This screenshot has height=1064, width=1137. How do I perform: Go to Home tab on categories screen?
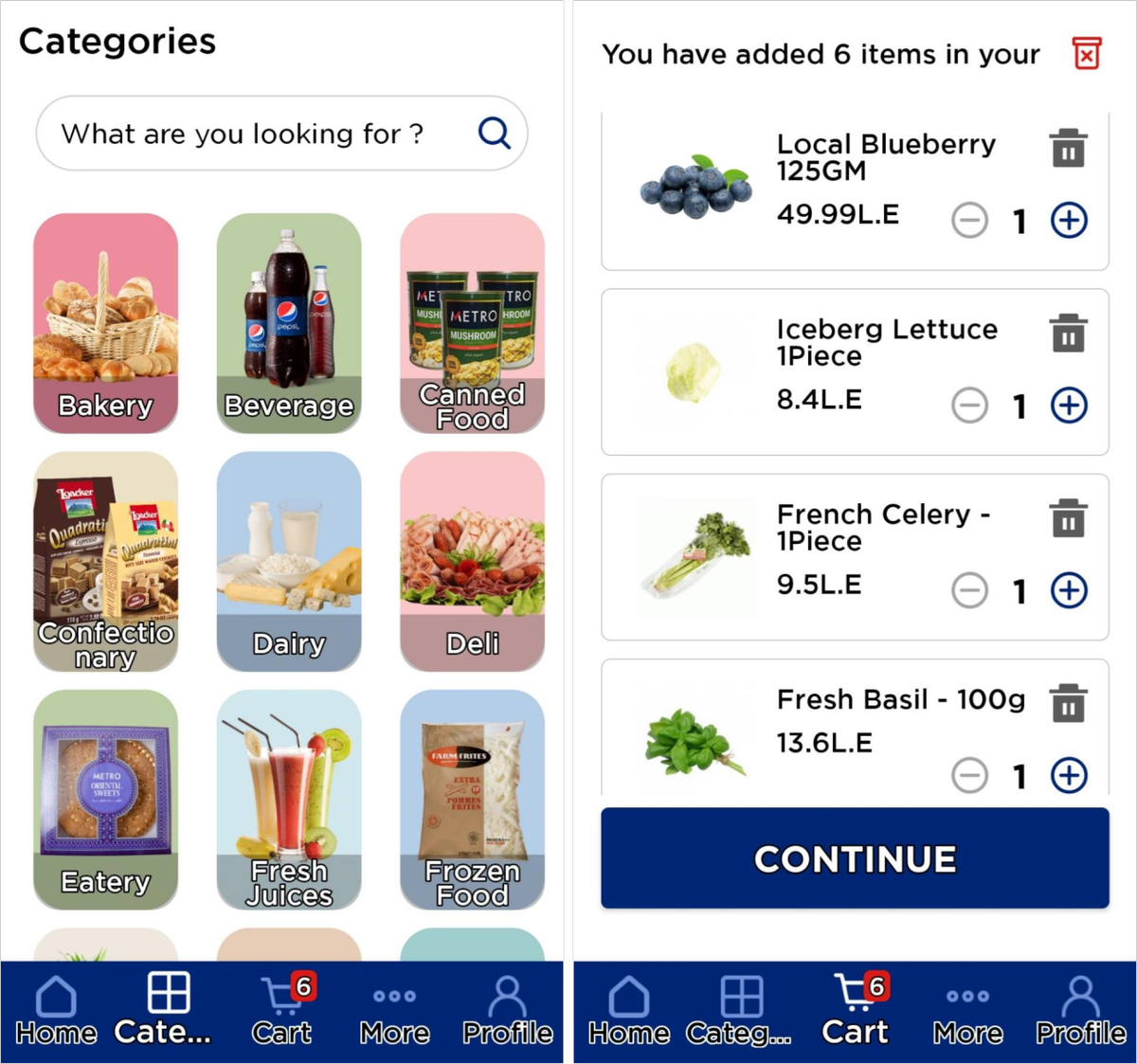[x=56, y=1011]
